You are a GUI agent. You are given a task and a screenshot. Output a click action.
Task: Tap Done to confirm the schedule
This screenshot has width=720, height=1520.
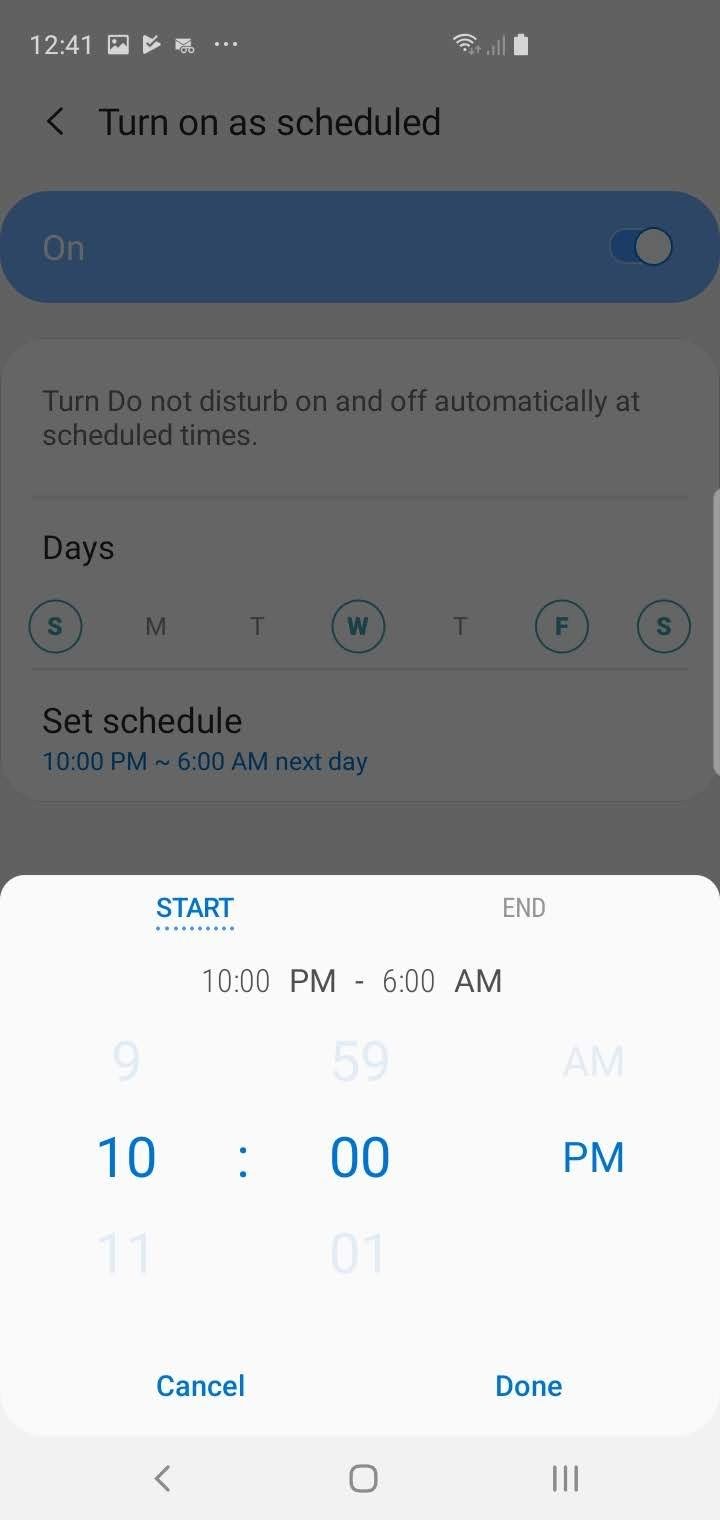pos(528,1385)
